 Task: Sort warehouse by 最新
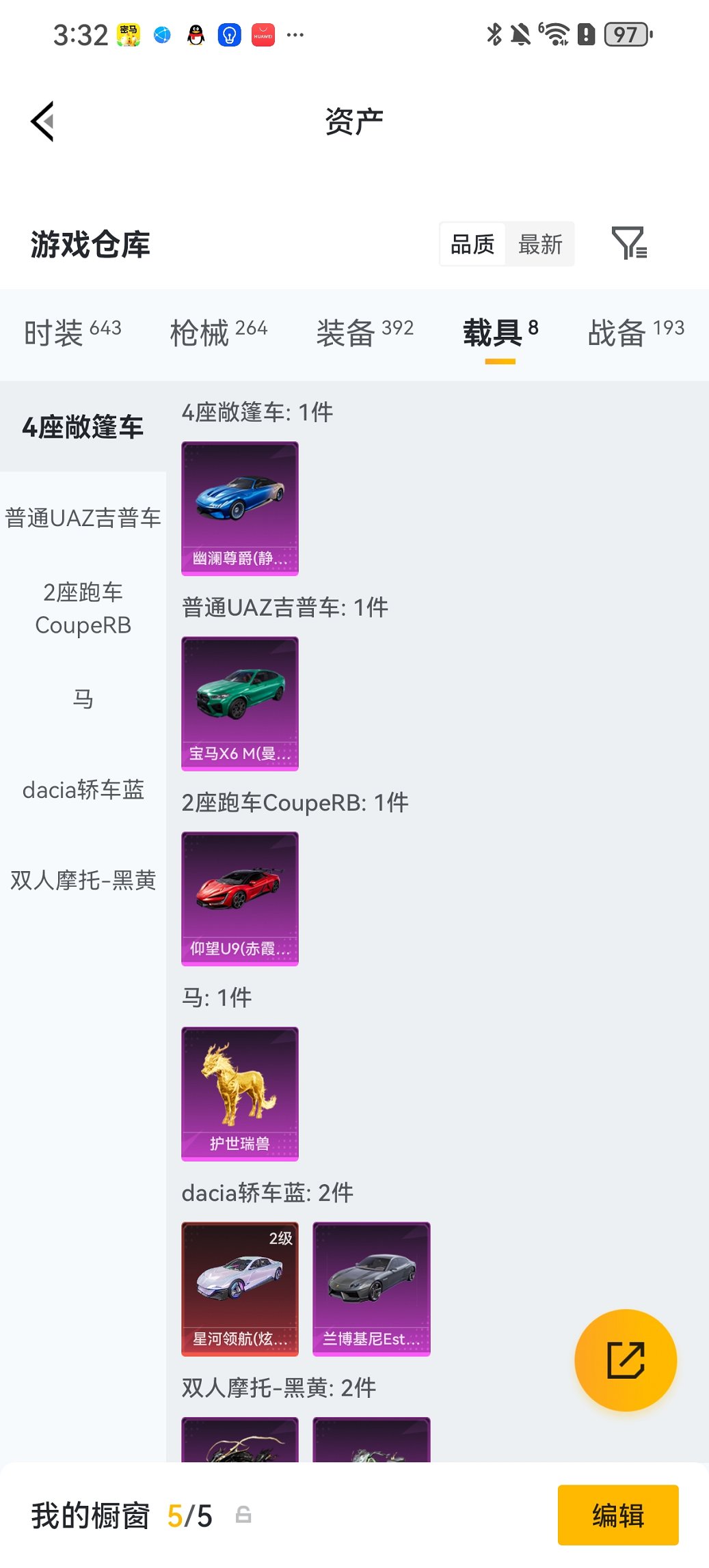click(x=540, y=244)
